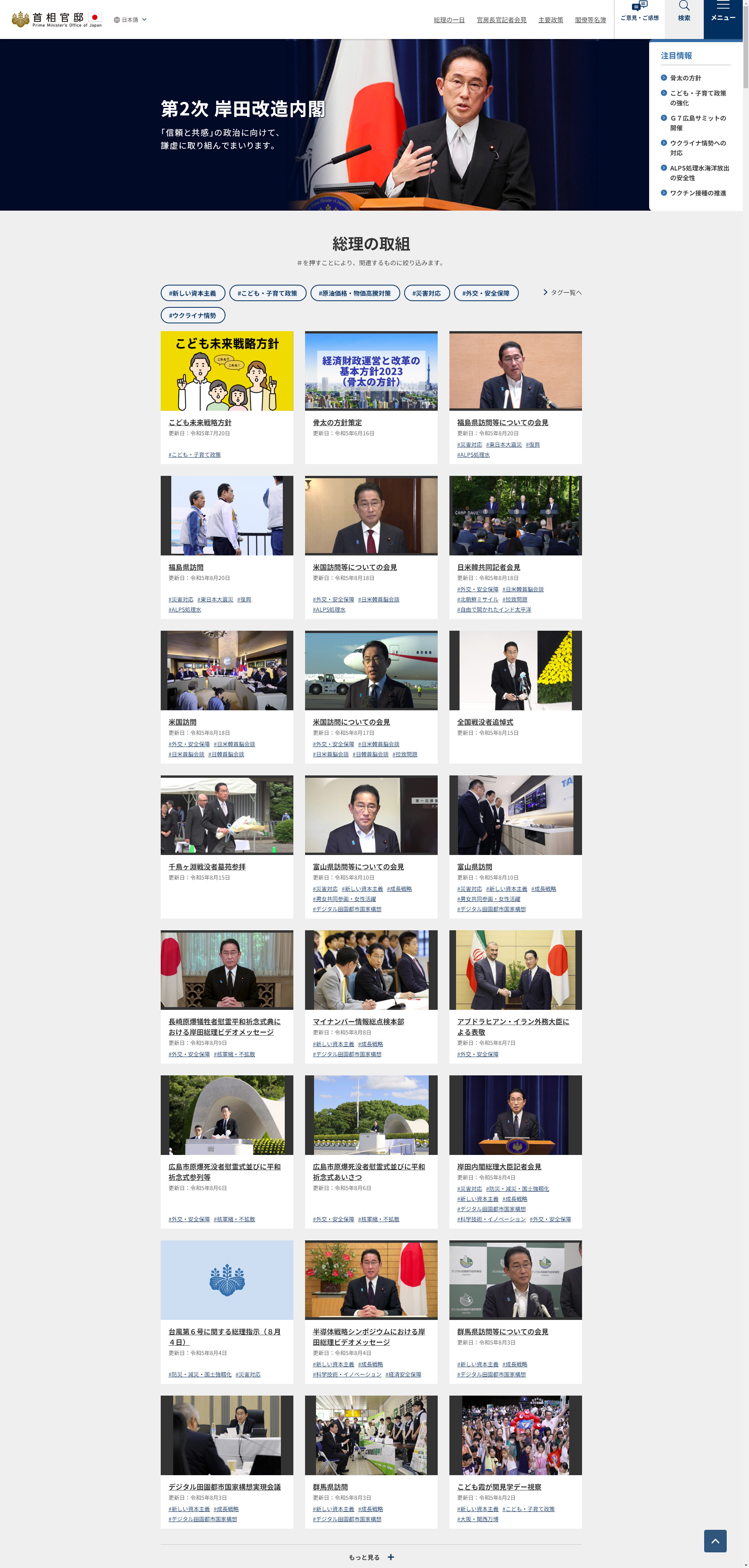Viewport: 749px width, 1568px height.
Task: Open ご意見・ご感想 feedback page
Action: point(639,19)
